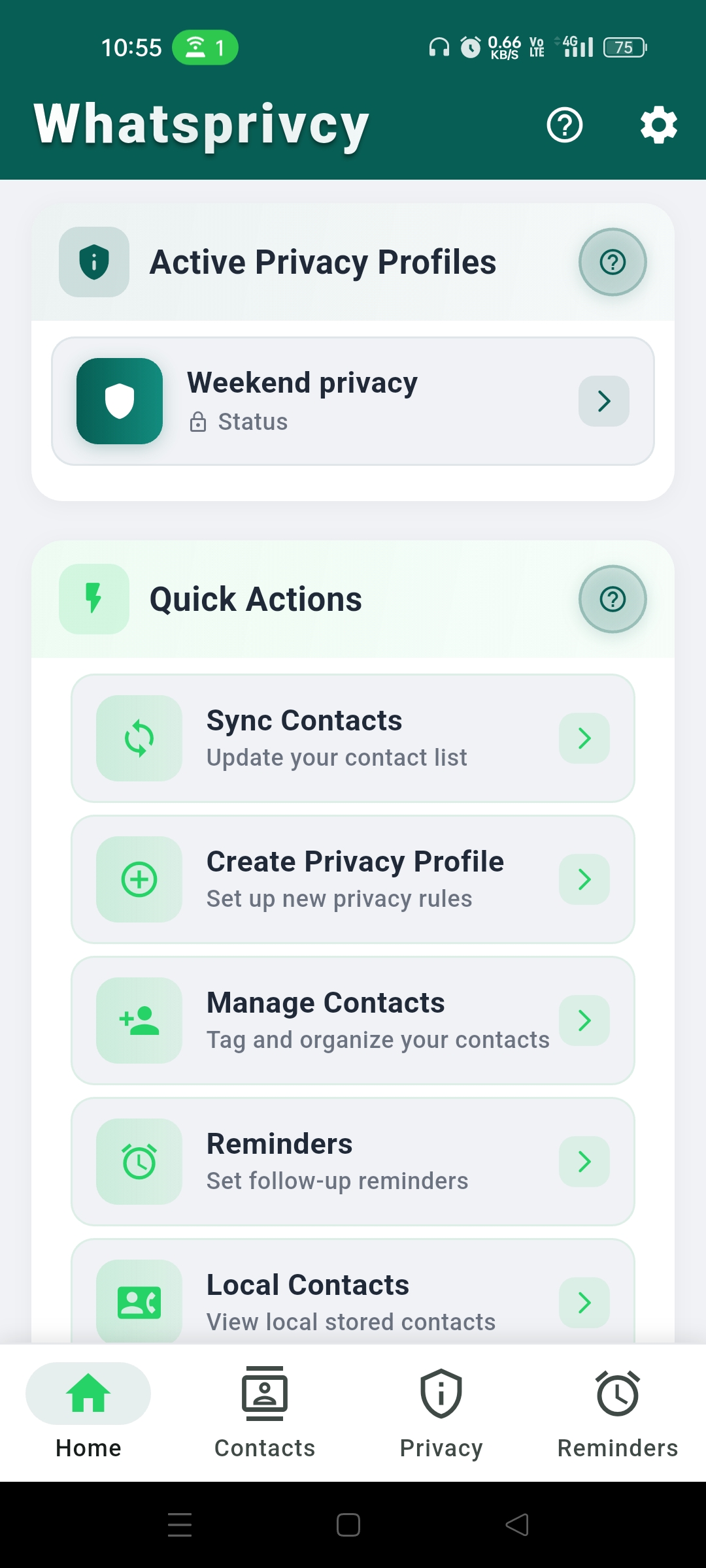Image resolution: width=706 pixels, height=1568 pixels.
Task: Select the Sync Contacts sync icon
Action: [139, 738]
